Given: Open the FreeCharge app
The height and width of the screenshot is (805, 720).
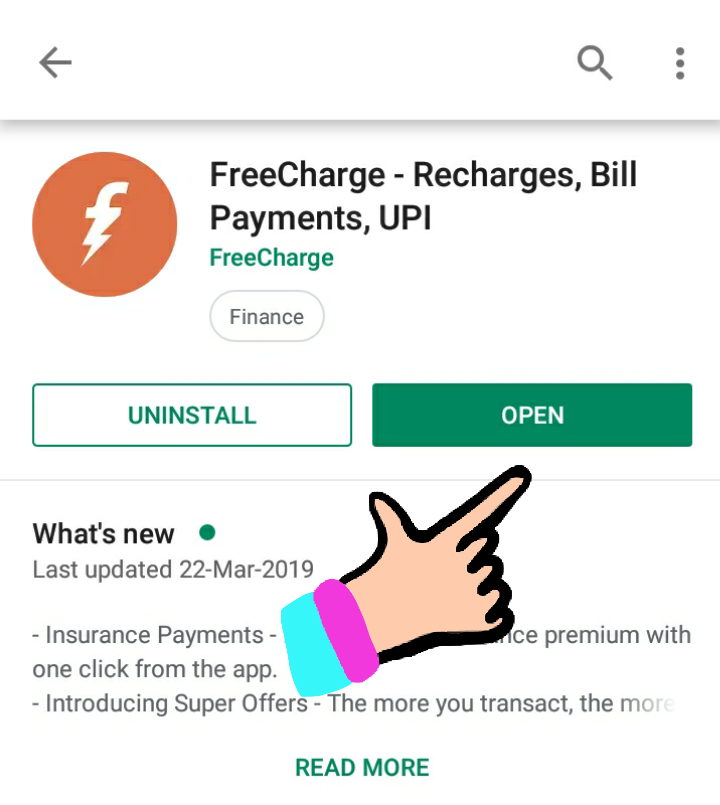Looking at the screenshot, I should click(x=532, y=415).
